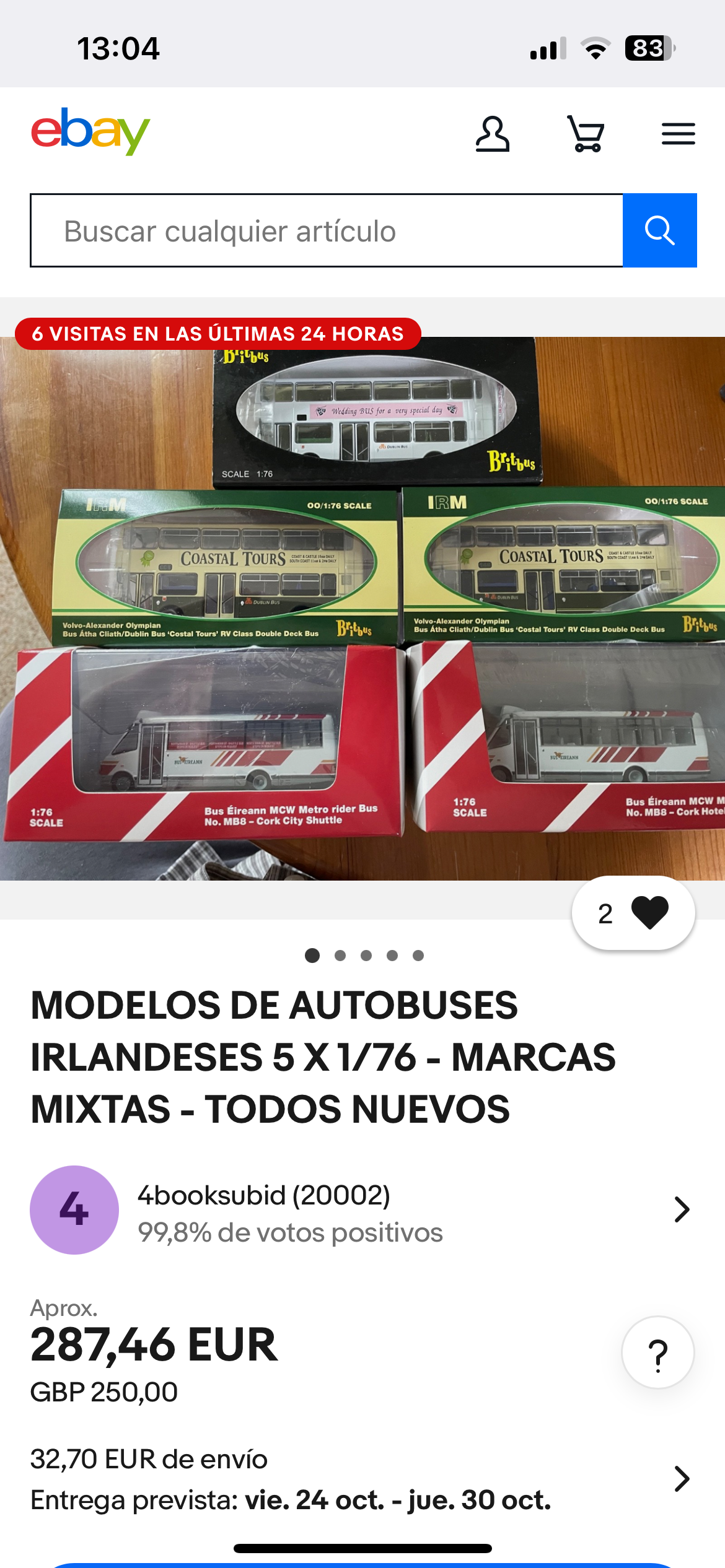Expand the shipping and delivery details

681,1479
